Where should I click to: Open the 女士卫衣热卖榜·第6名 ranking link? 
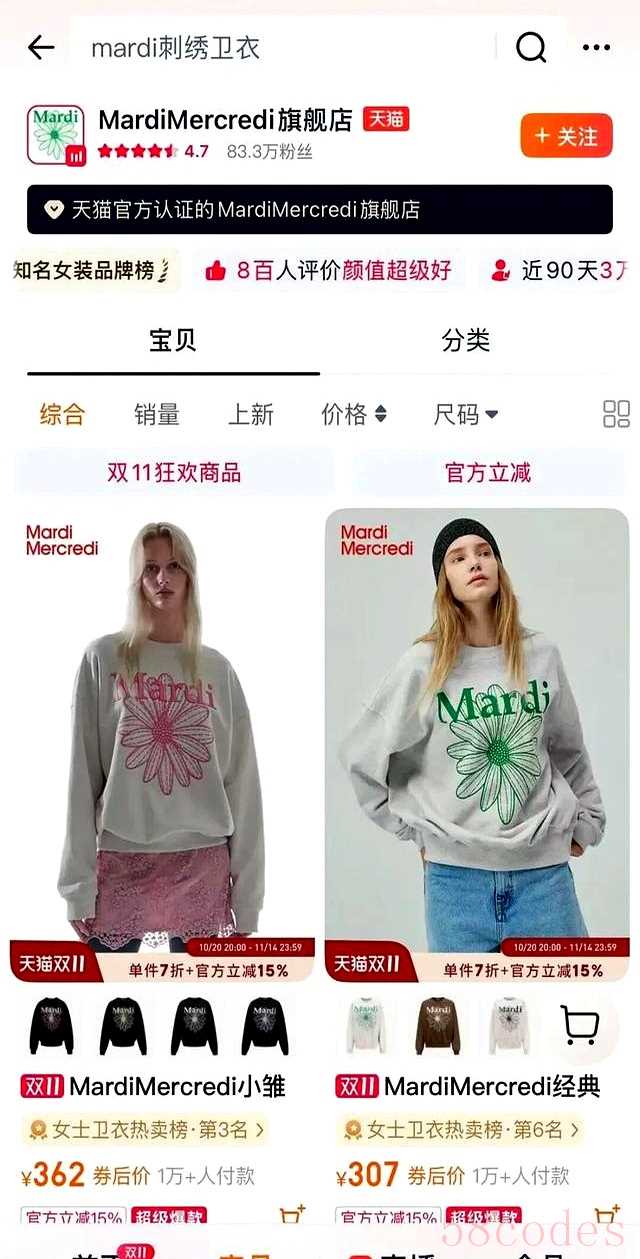(462, 1130)
